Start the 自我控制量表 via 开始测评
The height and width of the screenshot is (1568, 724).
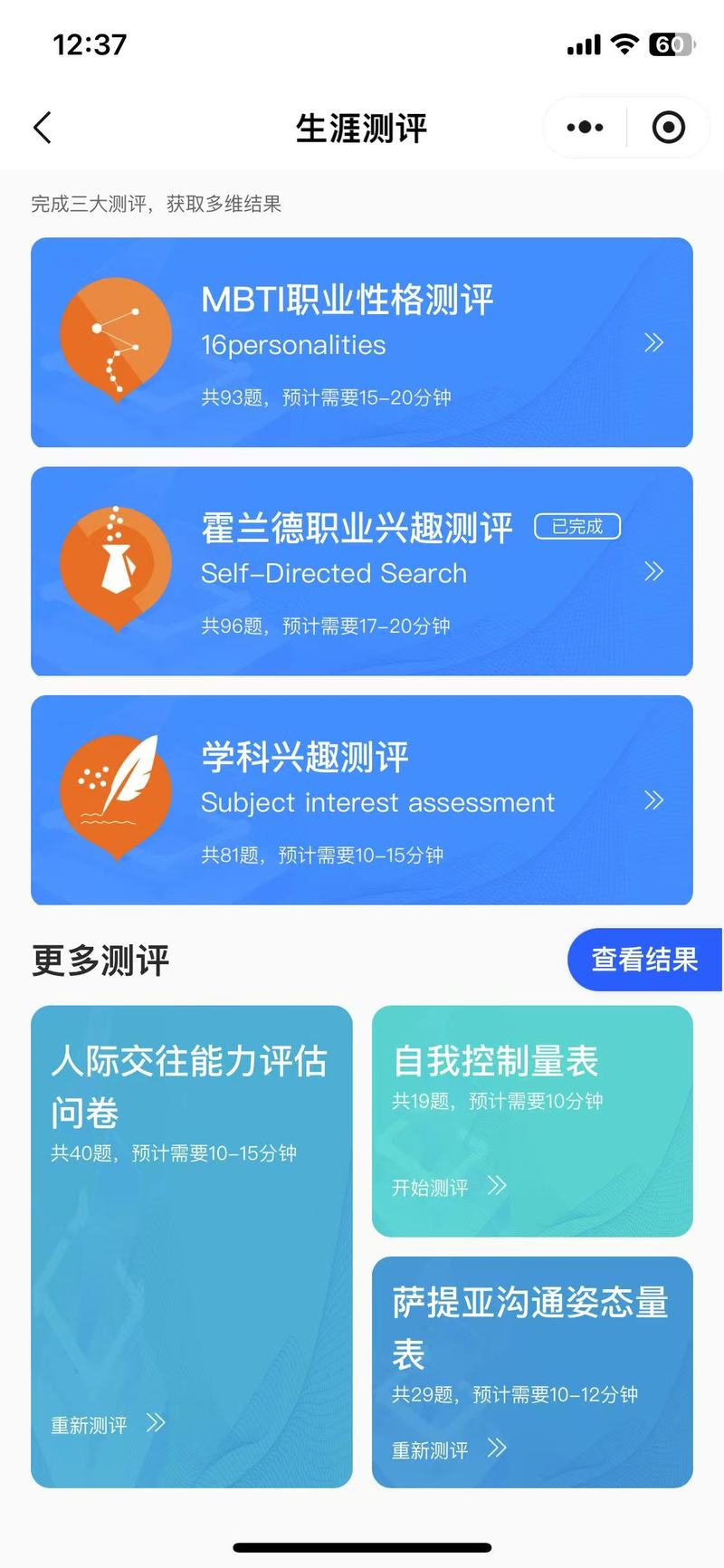tap(449, 1187)
